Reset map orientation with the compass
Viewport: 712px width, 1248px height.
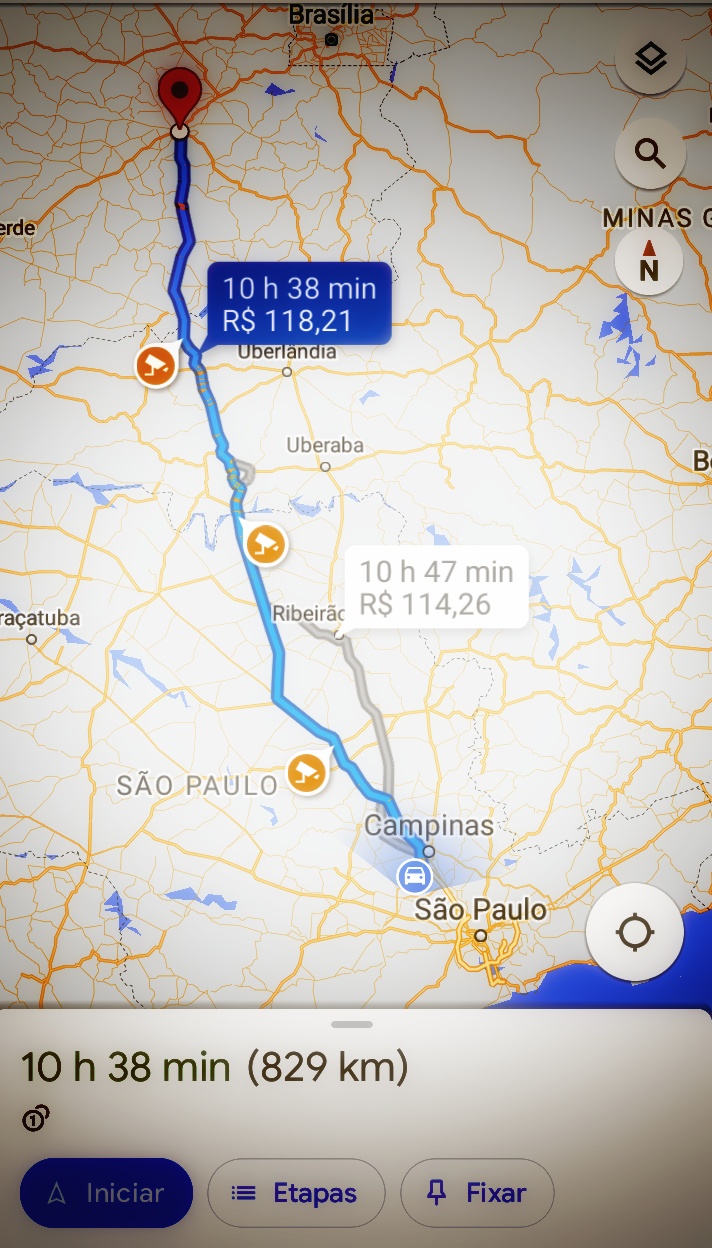pyautogui.click(x=649, y=260)
